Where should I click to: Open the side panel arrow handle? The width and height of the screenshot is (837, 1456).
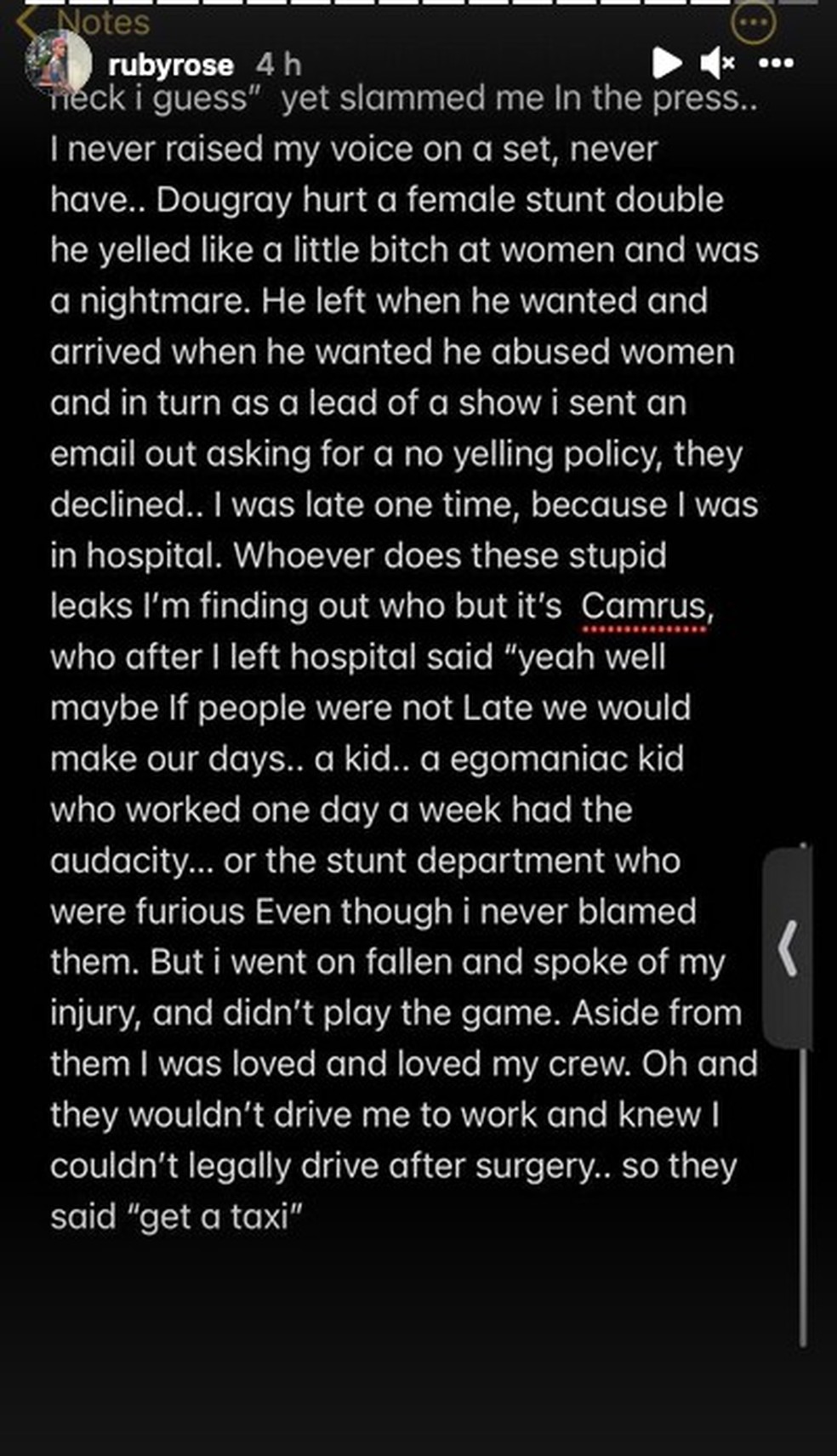click(x=788, y=947)
